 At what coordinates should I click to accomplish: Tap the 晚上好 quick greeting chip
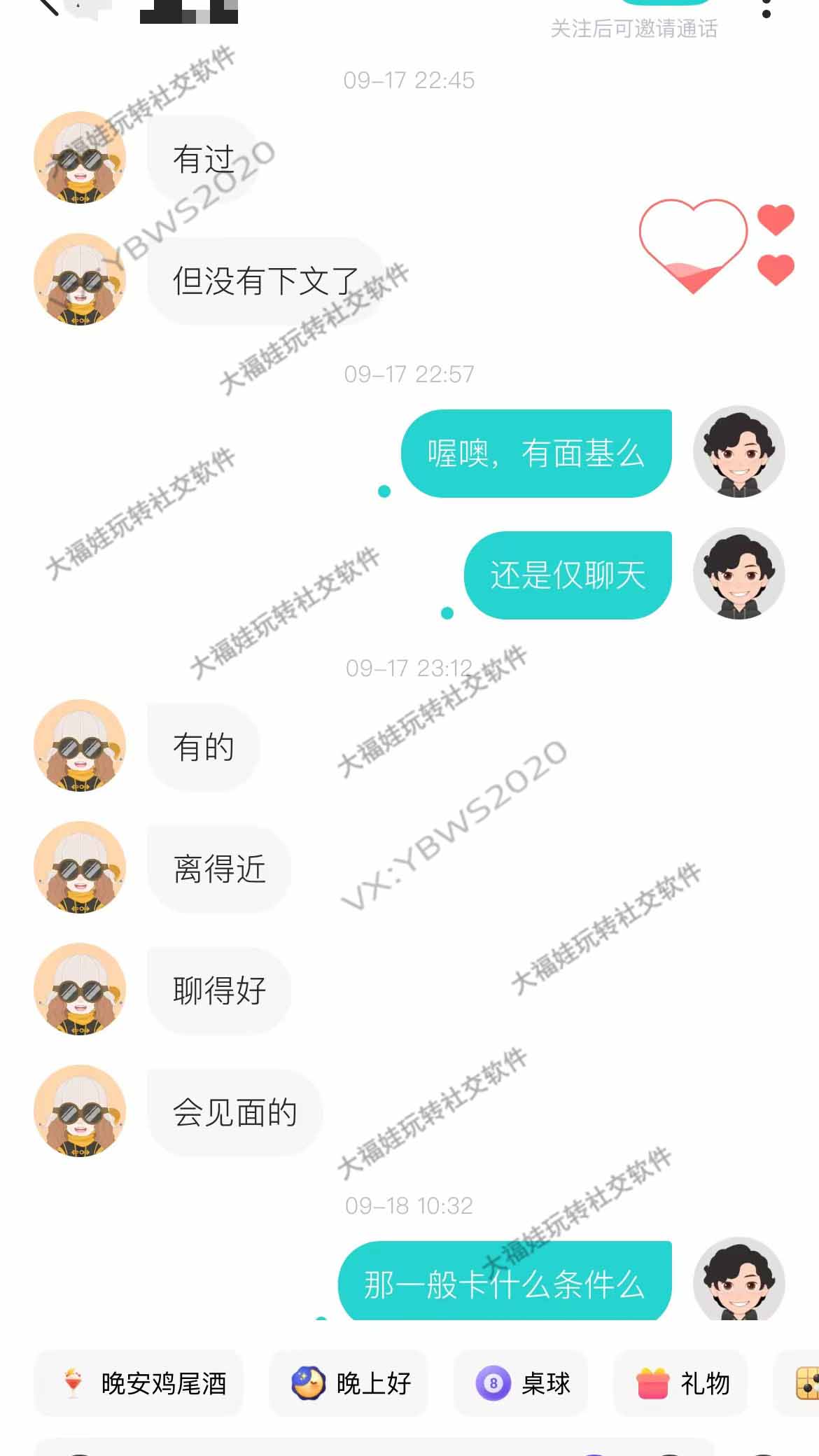point(349,1384)
